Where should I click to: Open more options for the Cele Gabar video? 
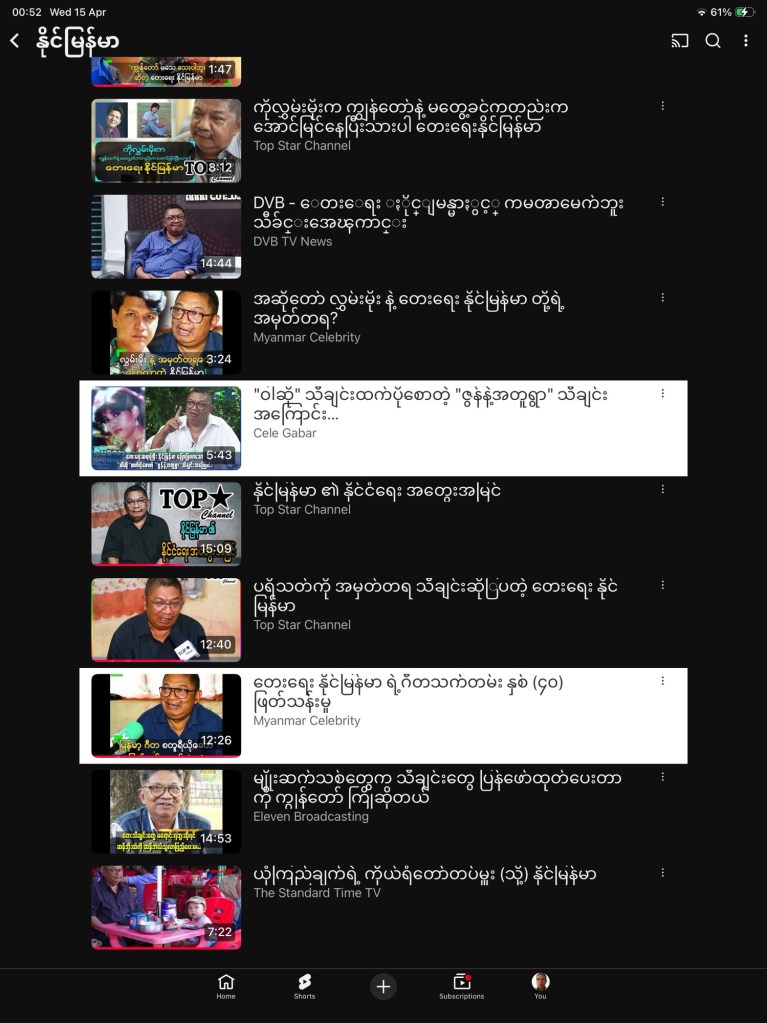point(662,394)
